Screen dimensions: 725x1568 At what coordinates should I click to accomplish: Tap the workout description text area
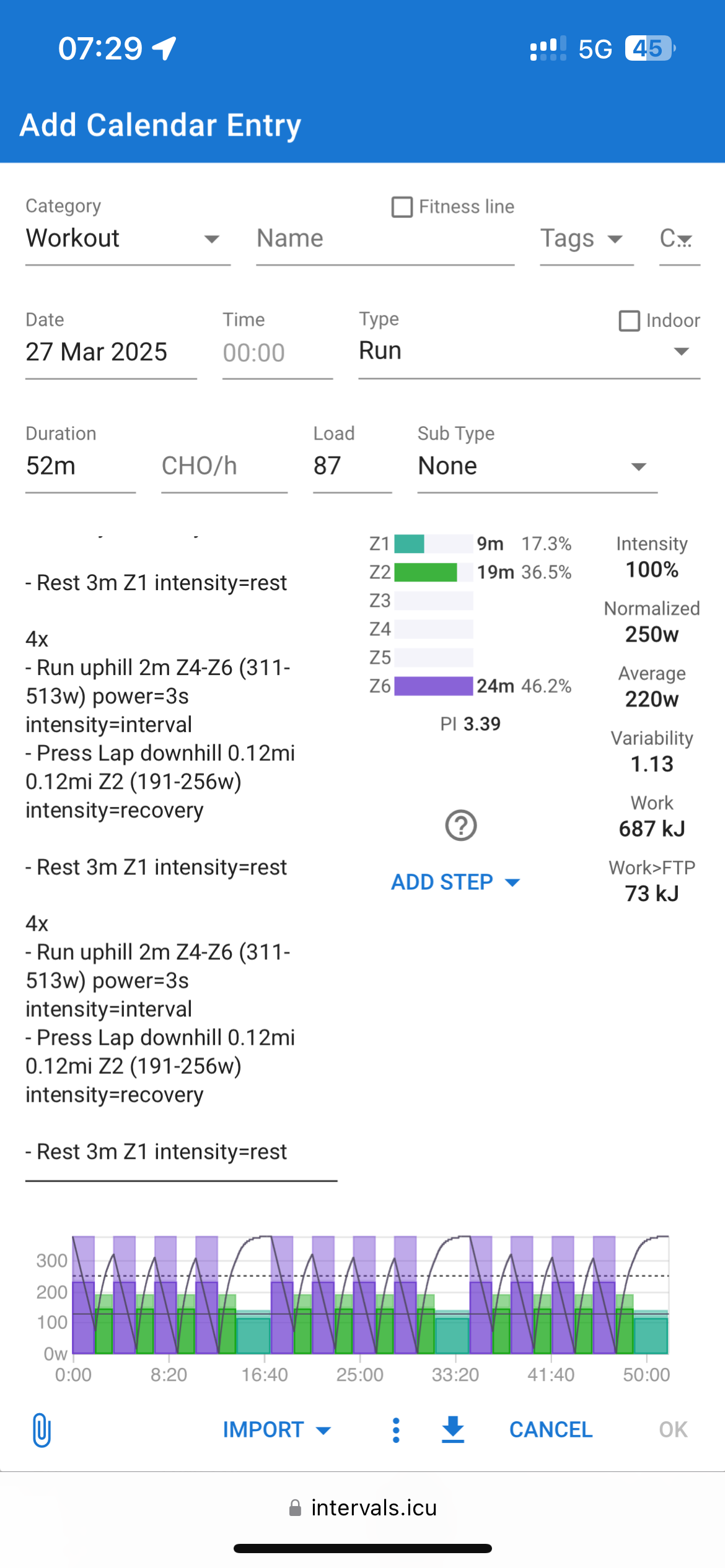tap(181, 858)
